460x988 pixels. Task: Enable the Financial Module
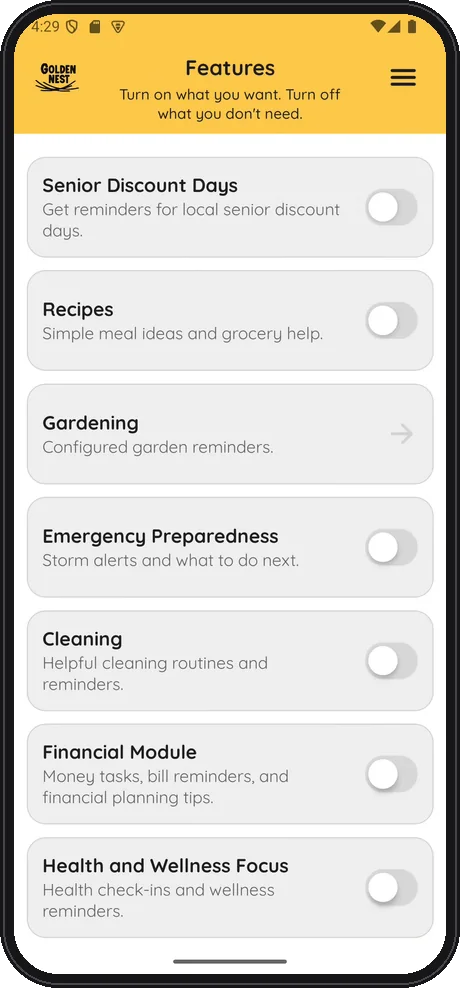391,774
